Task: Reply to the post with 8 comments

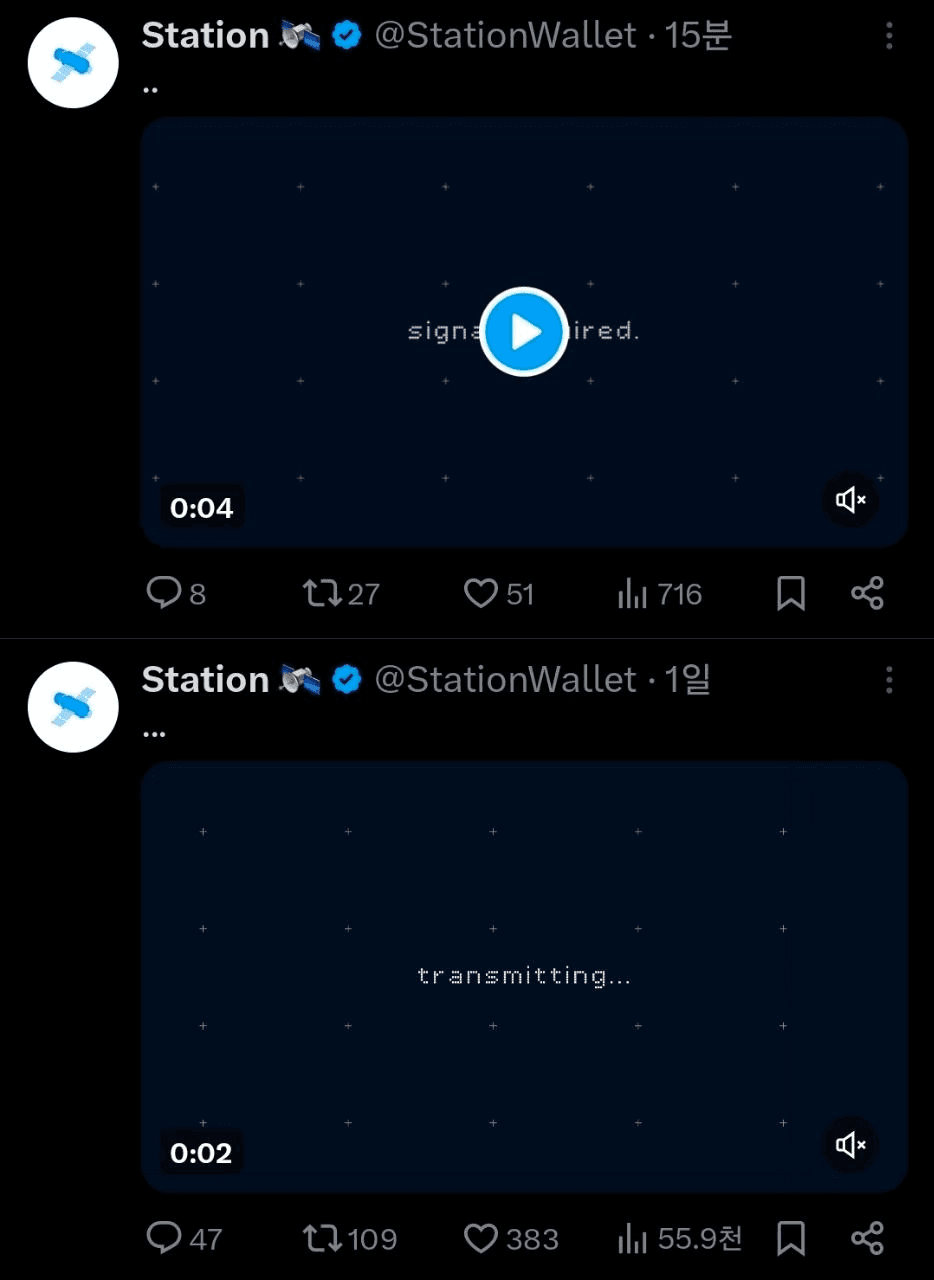Action: click(x=164, y=594)
